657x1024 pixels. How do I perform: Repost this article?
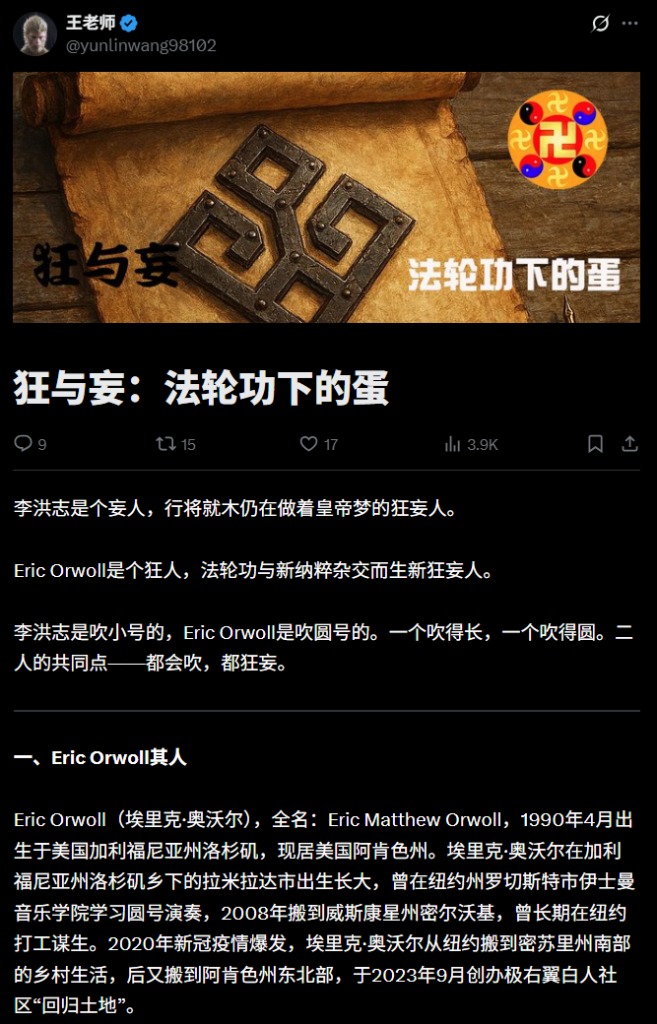166,444
